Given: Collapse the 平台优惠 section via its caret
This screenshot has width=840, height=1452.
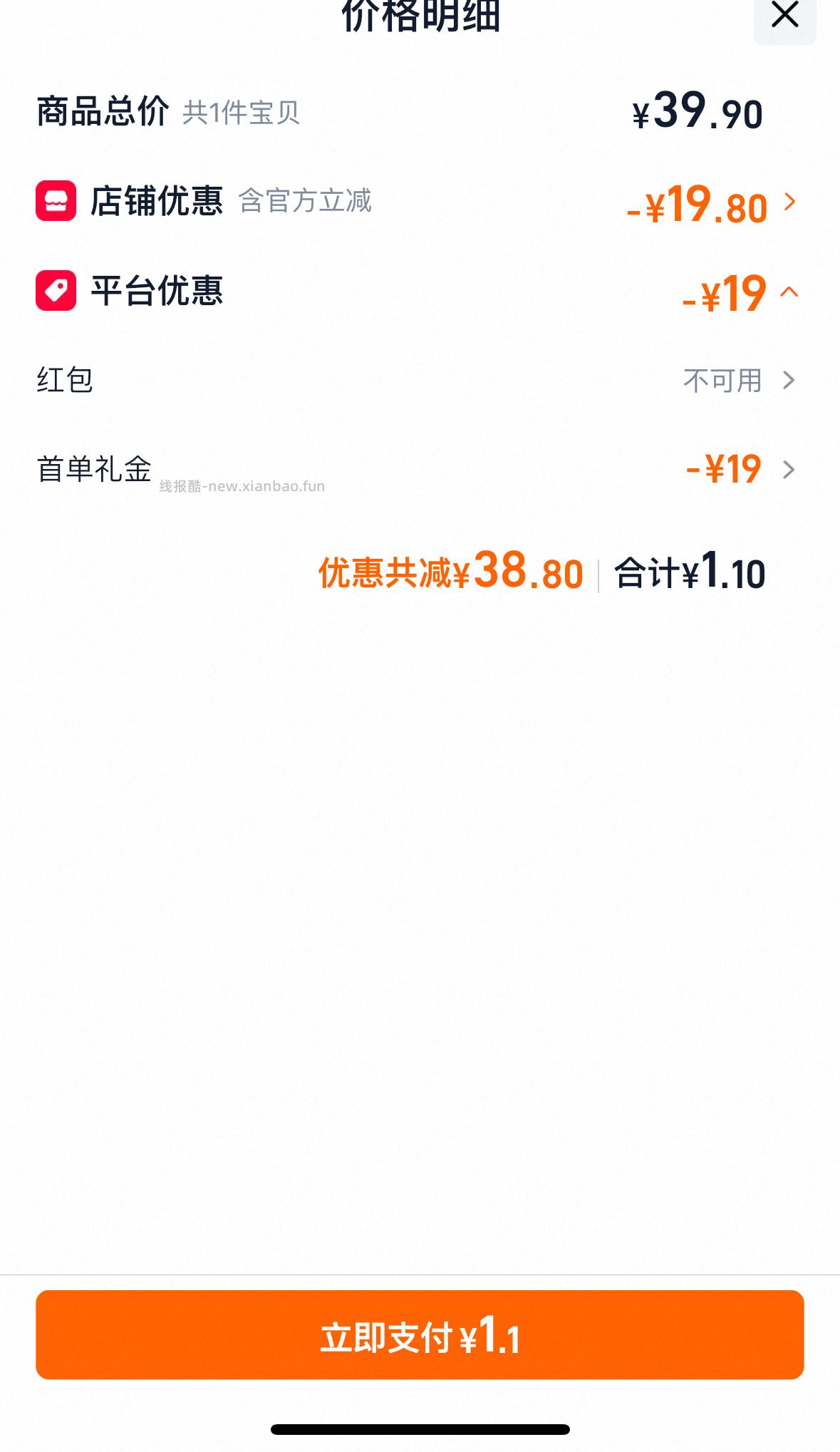Looking at the screenshot, I should 789,292.
